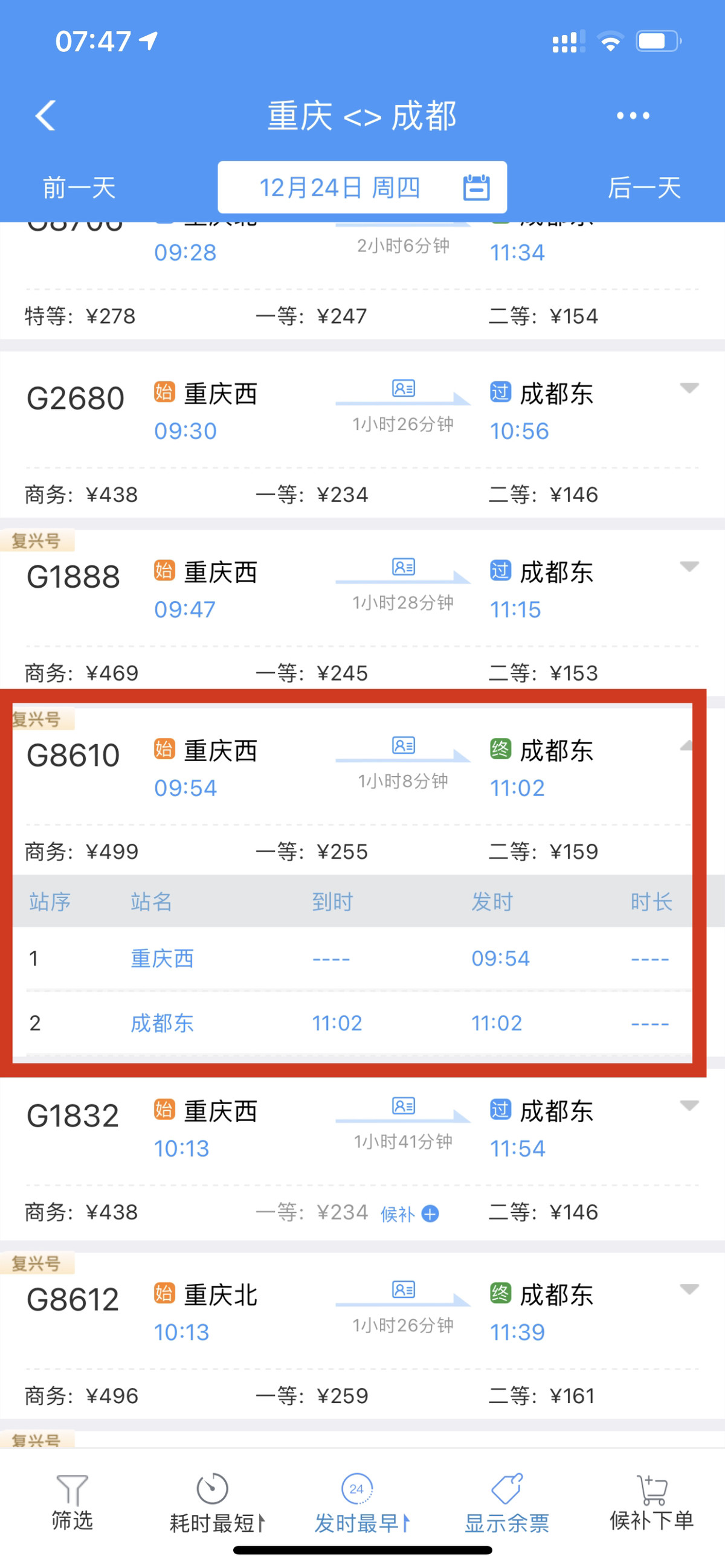
Task: Go back using the header arrow
Action: coord(46,115)
